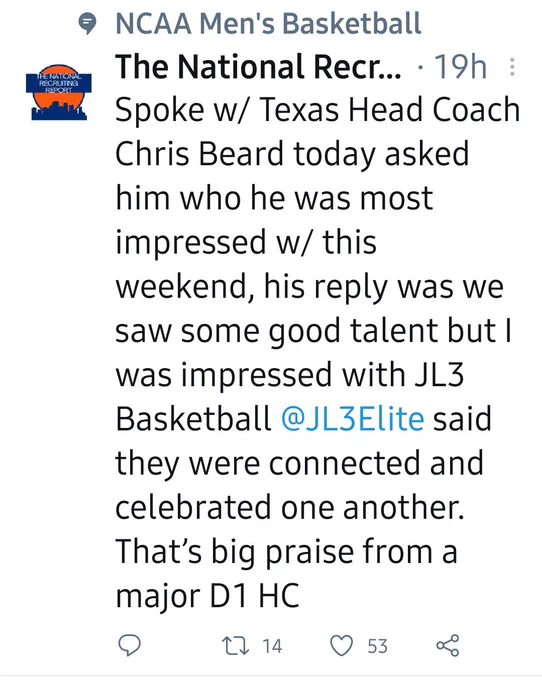542x680 pixels.
Task: Share this tweet
Action: tap(447, 645)
